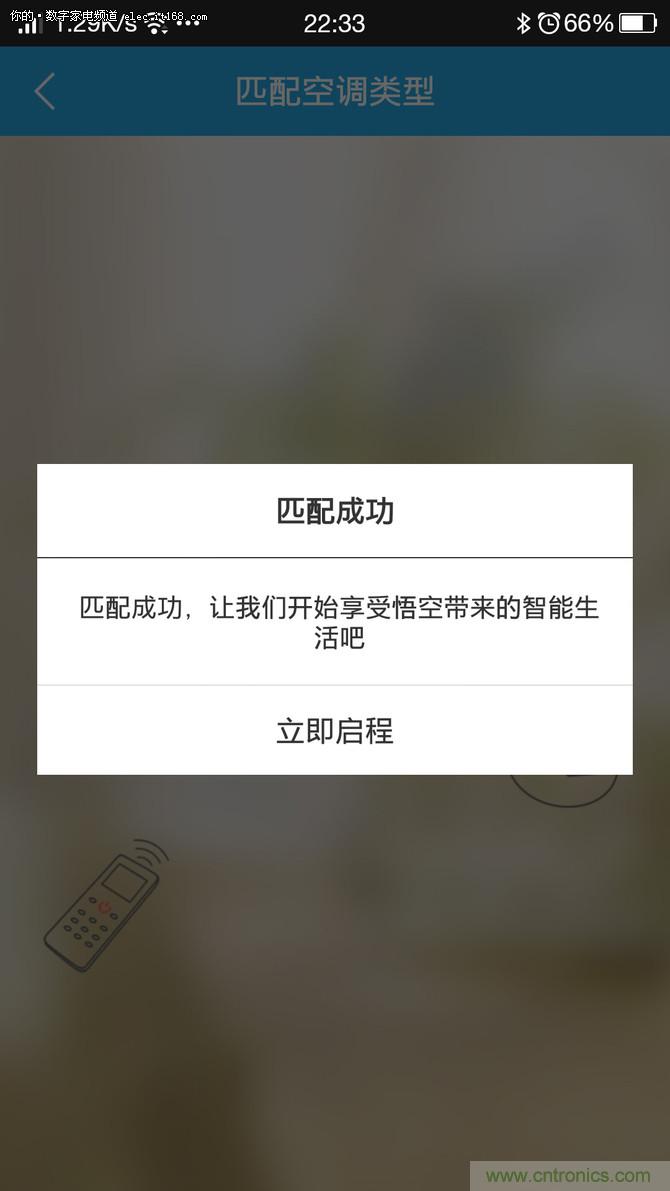Go back using the header arrow
Viewport: 670px width, 1191px height.
(x=44, y=91)
